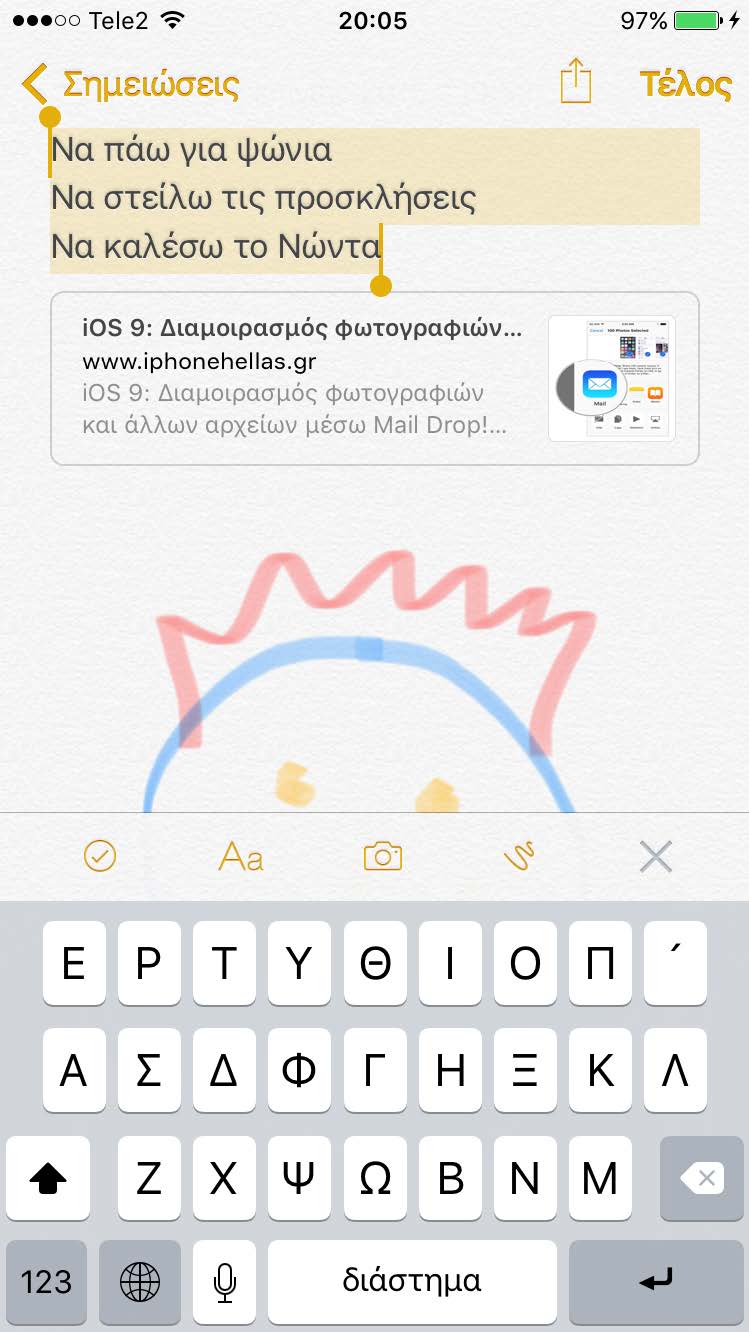Switch to the 123 numbers keyboard
This screenshot has height=1332, width=749.
(x=46, y=1281)
